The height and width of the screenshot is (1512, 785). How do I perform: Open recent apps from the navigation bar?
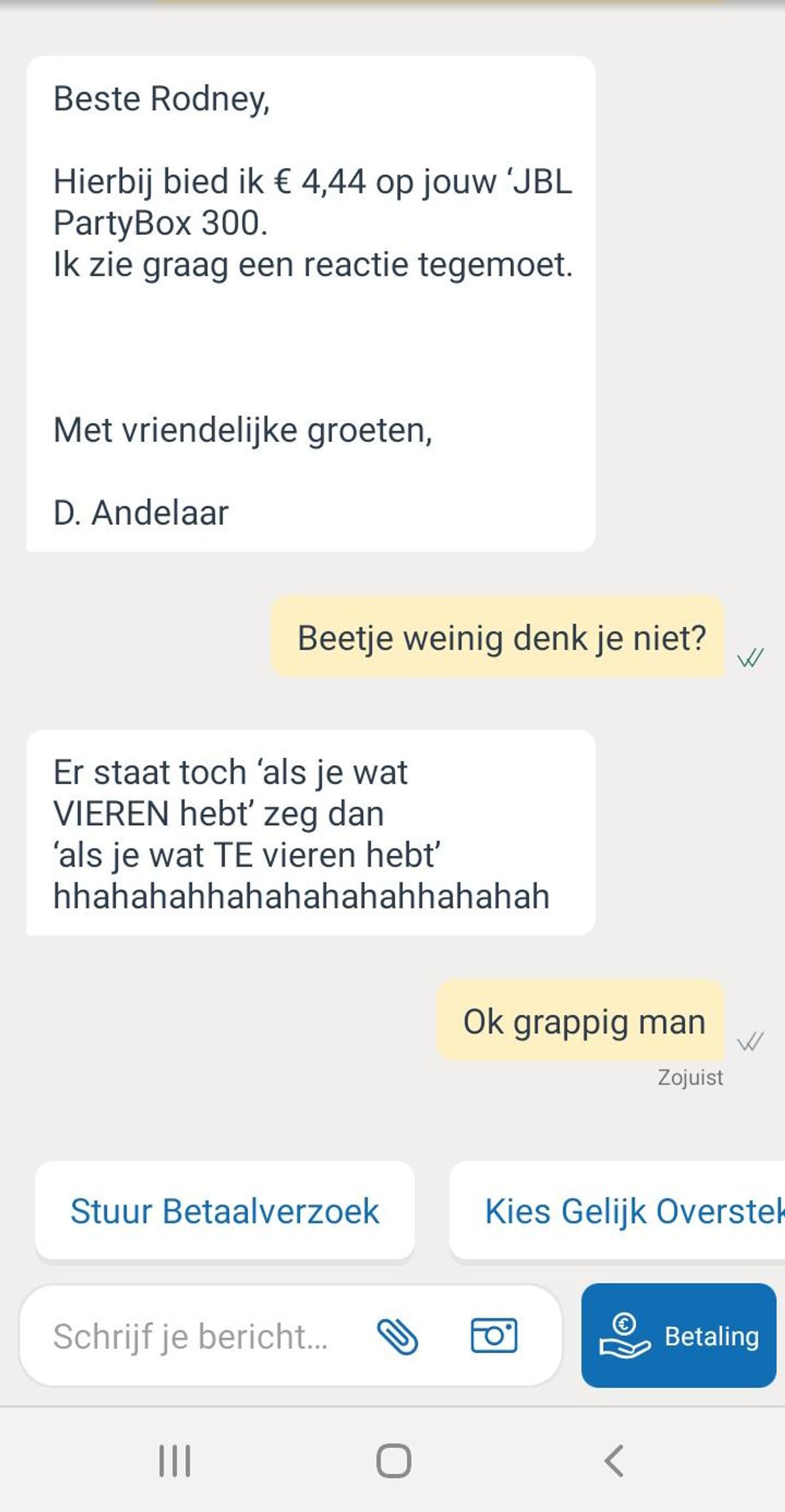(x=175, y=1461)
